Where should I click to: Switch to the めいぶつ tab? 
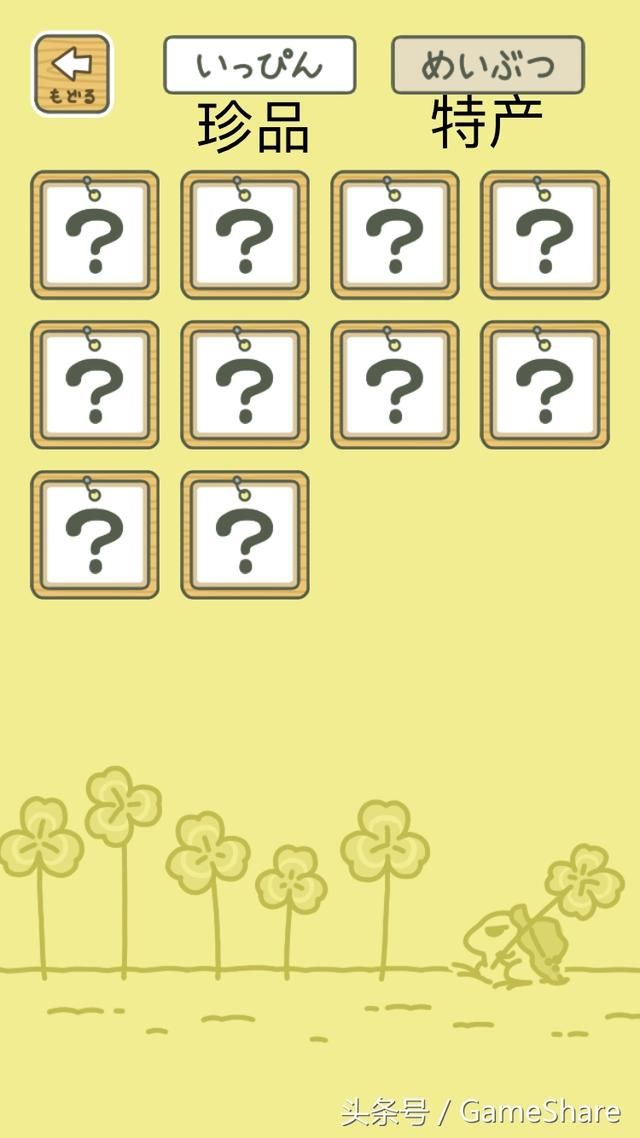coord(487,66)
